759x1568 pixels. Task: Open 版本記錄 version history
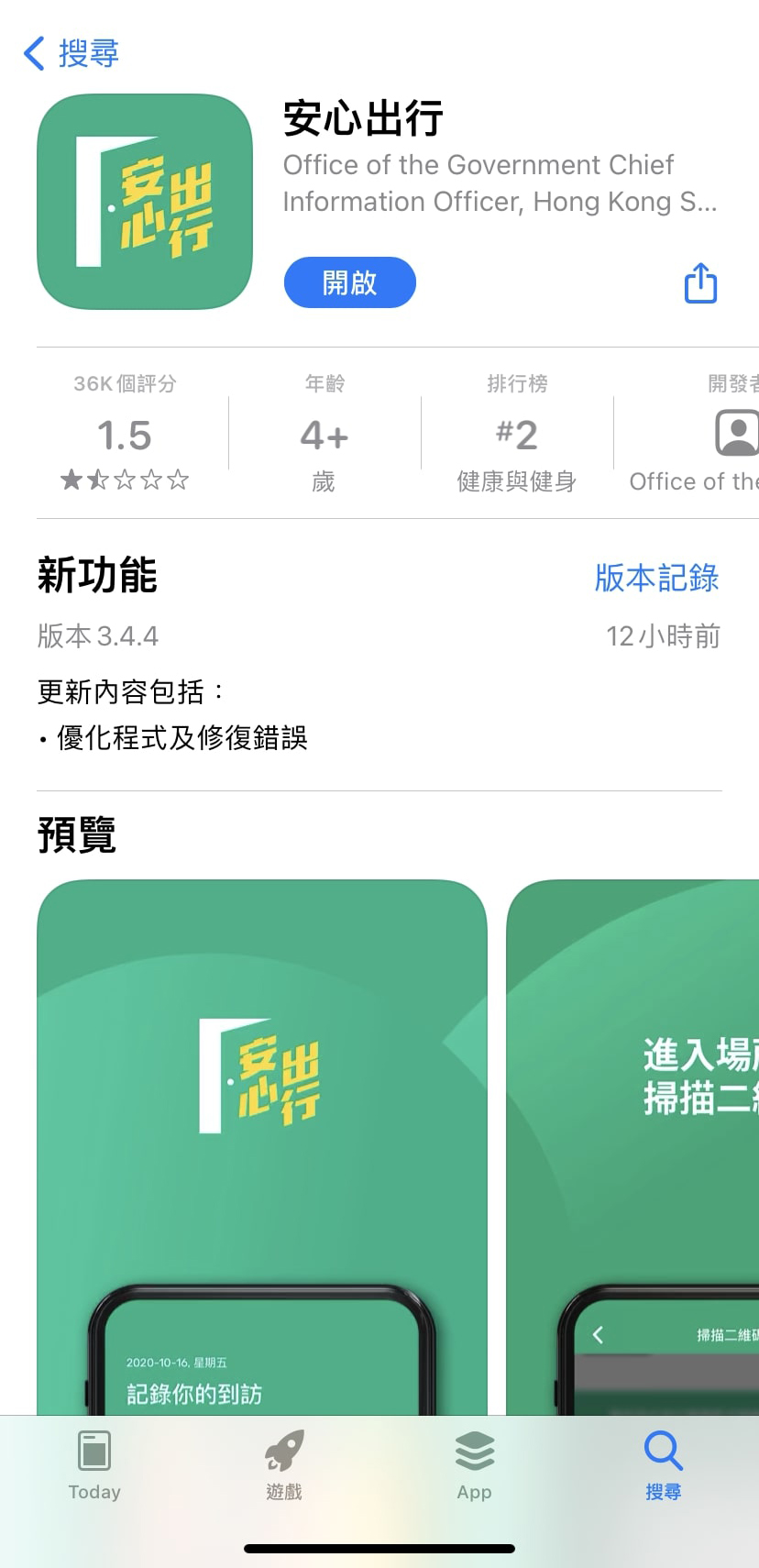[656, 578]
